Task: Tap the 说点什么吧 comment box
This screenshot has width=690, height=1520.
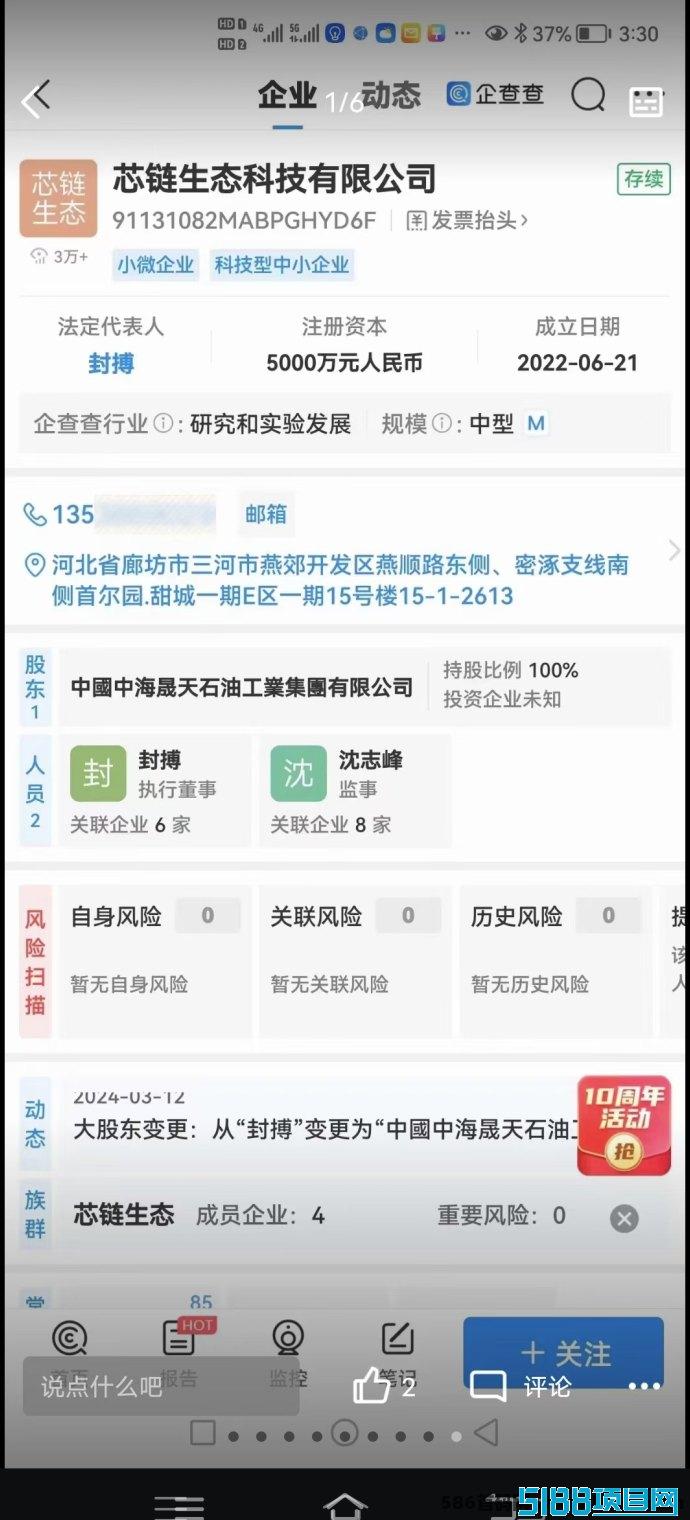Action: click(160, 1386)
